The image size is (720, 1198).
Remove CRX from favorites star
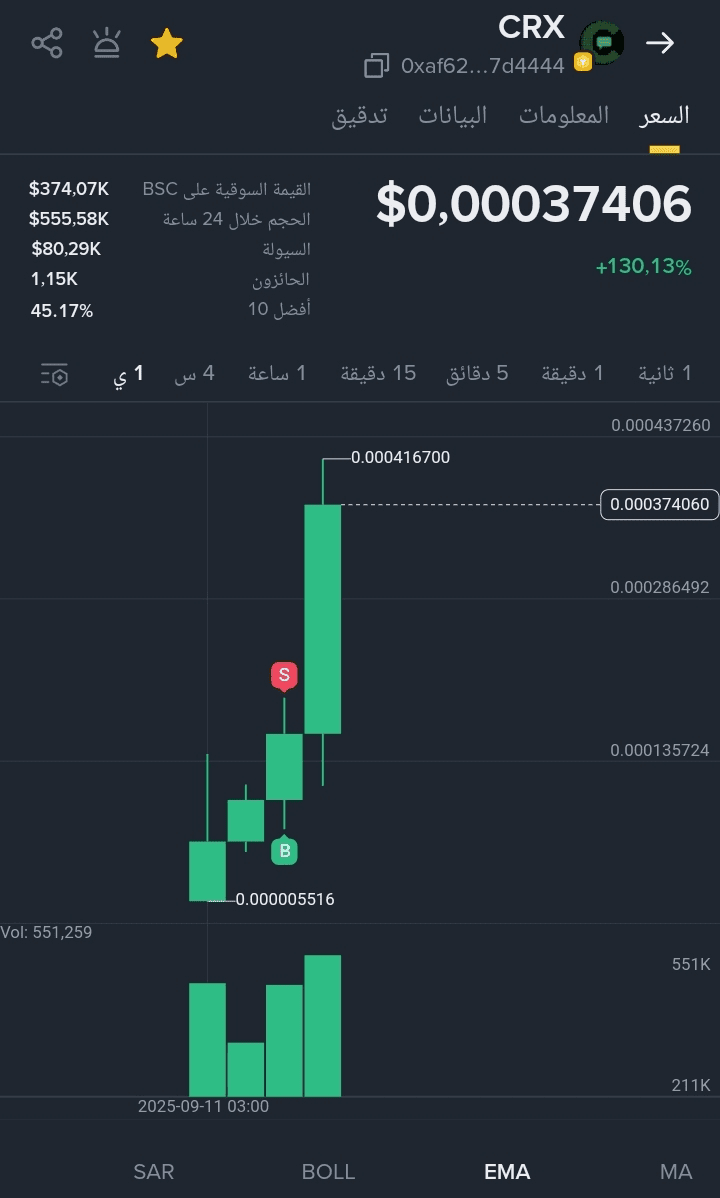click(167, 44)
